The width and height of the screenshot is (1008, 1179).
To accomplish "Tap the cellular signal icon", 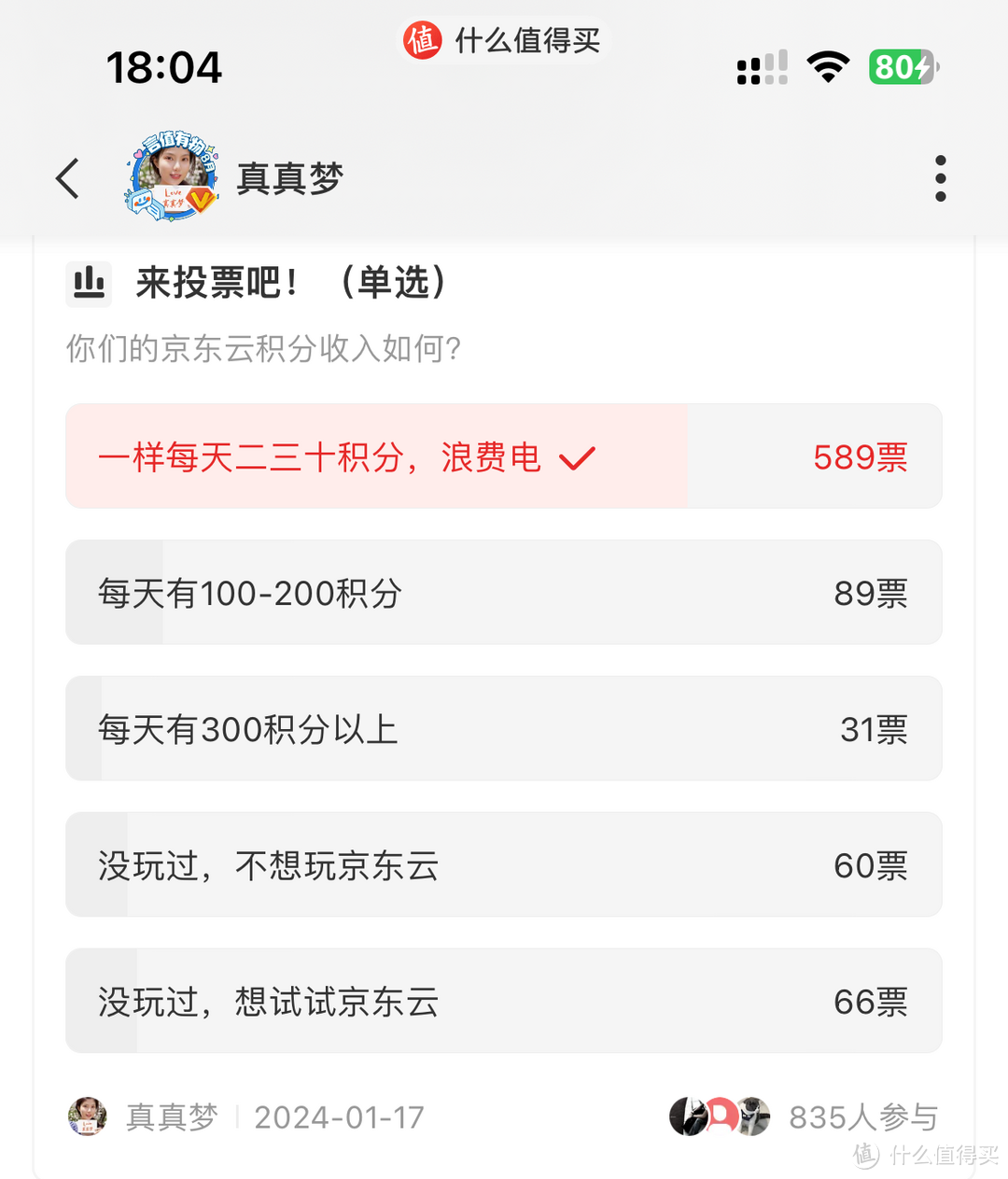I will click(x=759, y=67).
